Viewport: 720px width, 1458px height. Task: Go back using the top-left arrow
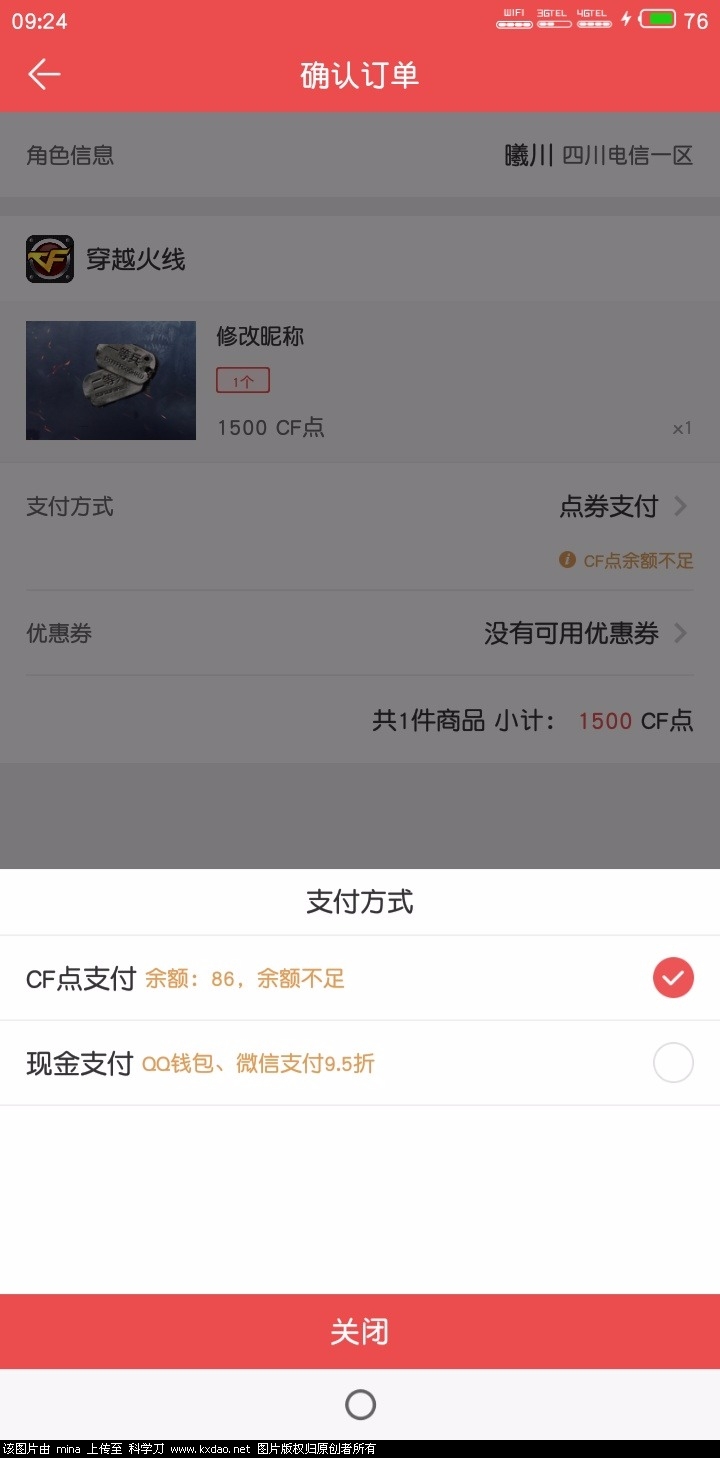[x=44, y=74]
